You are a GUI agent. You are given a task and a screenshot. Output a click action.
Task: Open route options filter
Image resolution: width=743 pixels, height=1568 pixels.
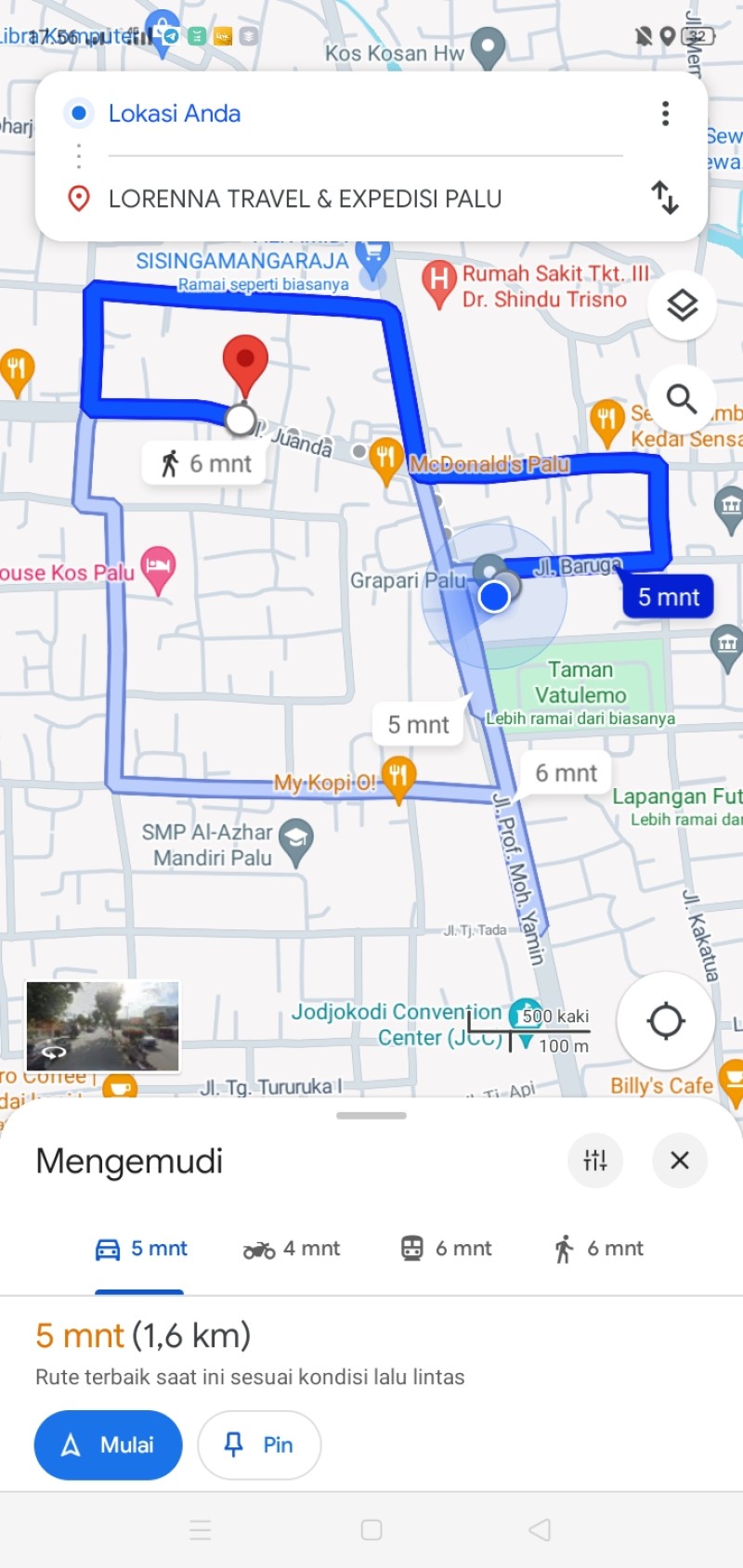[x=595, y=1160]
